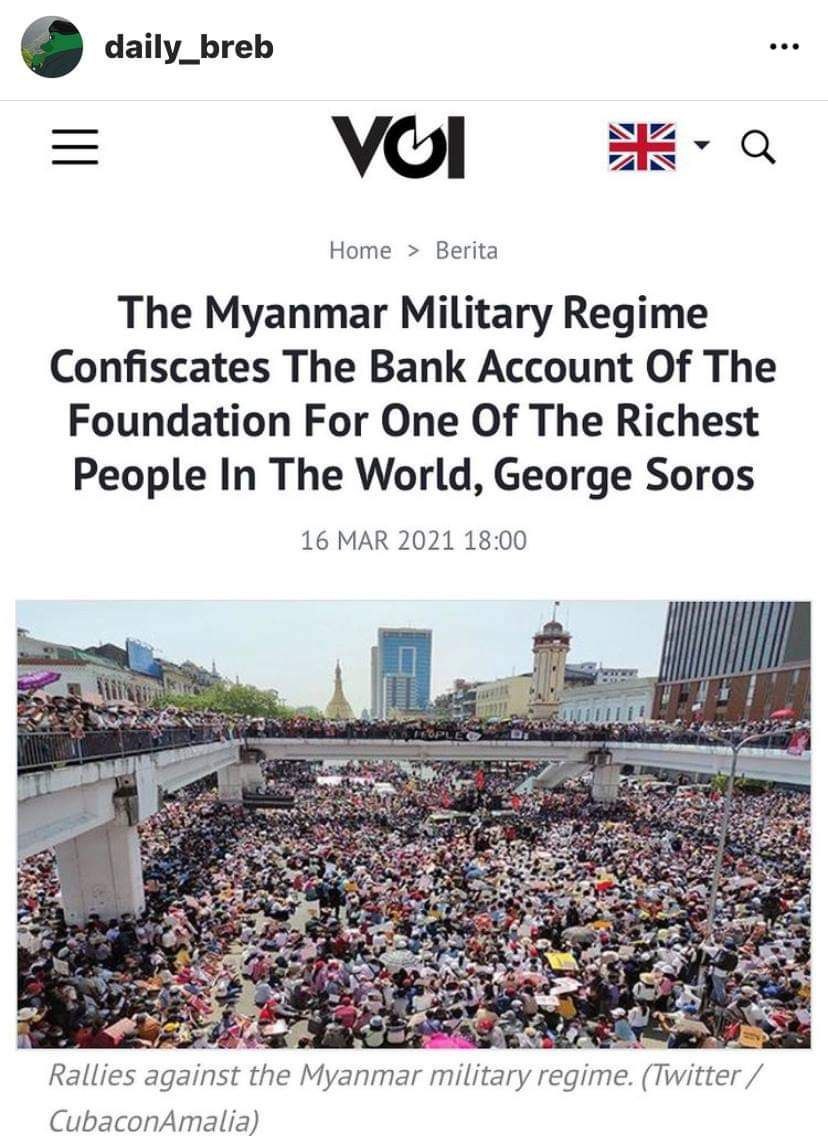Screen dimensions: 828x1146
Task: Open the daily_breb username link
Action: coord(188,47)
